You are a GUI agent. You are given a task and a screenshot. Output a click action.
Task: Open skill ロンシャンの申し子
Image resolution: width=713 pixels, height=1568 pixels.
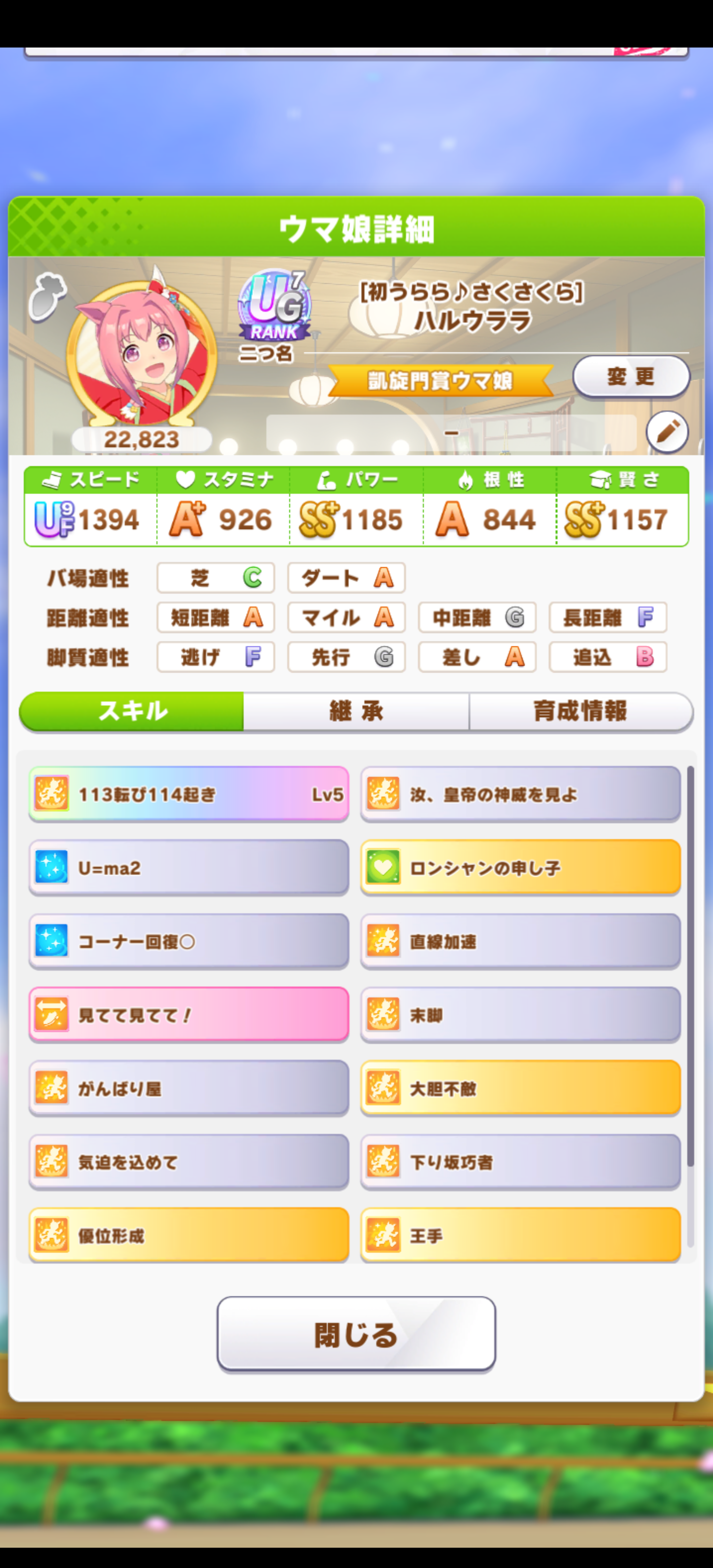(x=520, y=868)
